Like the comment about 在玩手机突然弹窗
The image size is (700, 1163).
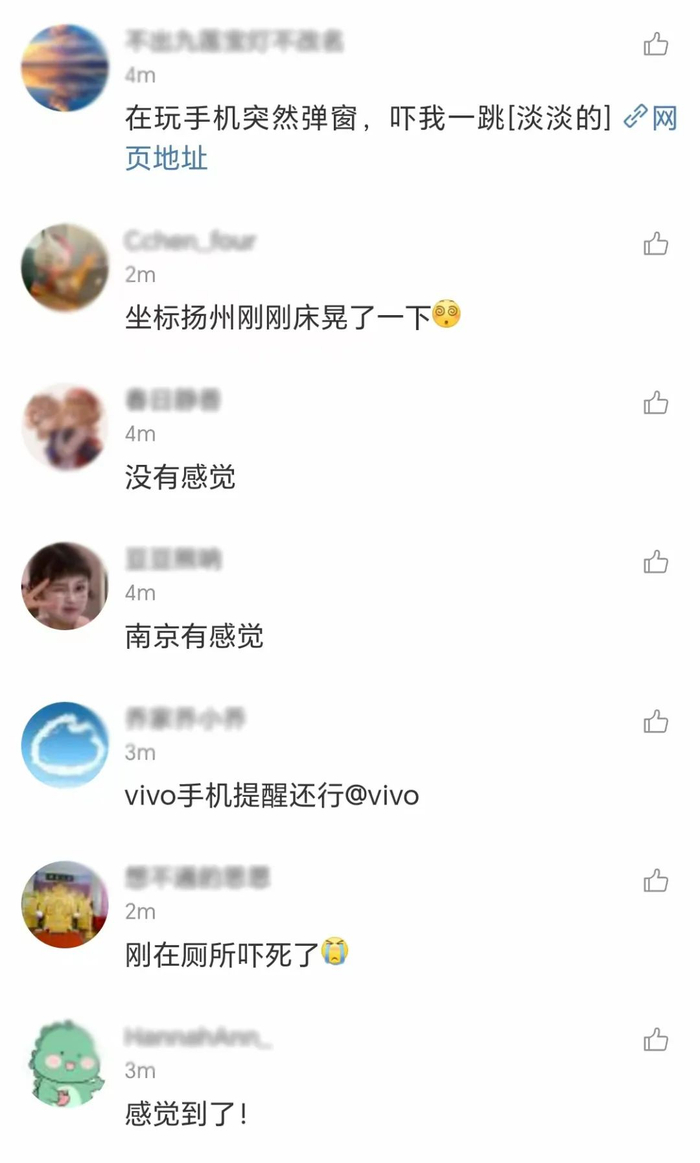tap(656, 45)
